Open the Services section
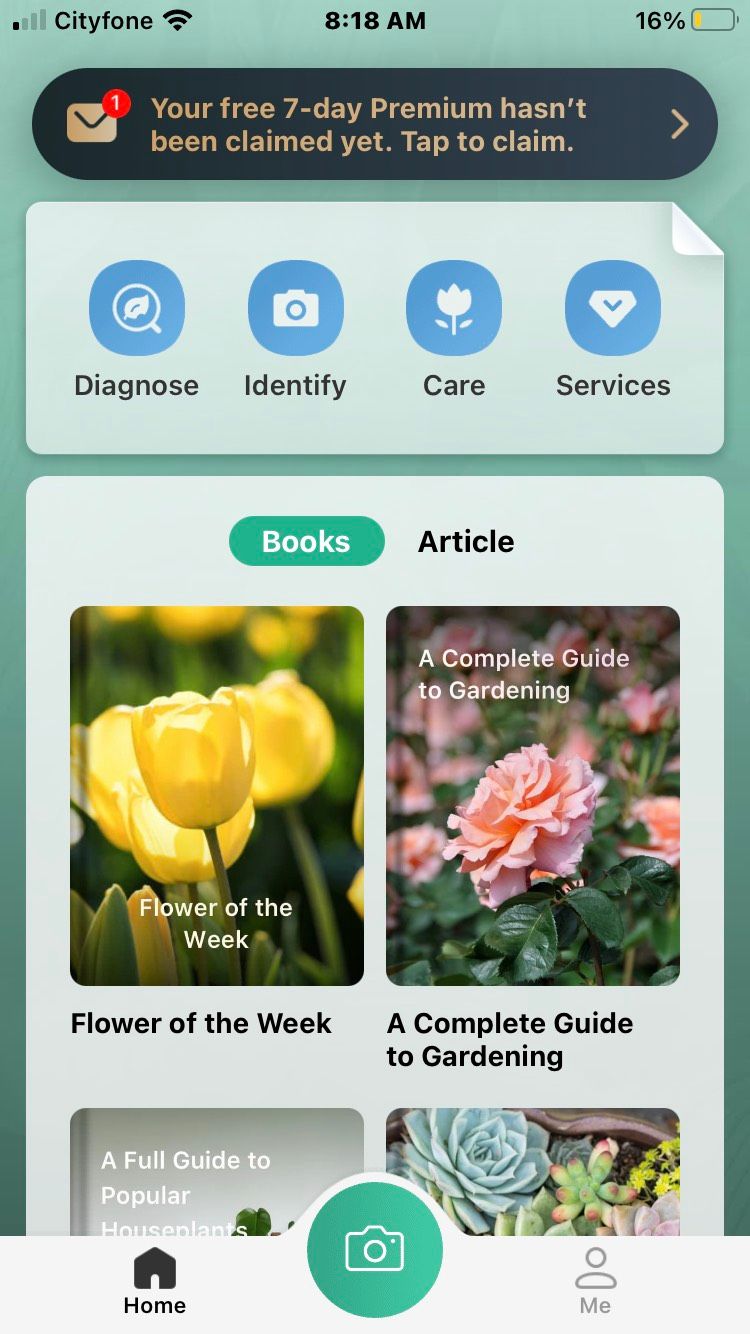 point(613,307)
